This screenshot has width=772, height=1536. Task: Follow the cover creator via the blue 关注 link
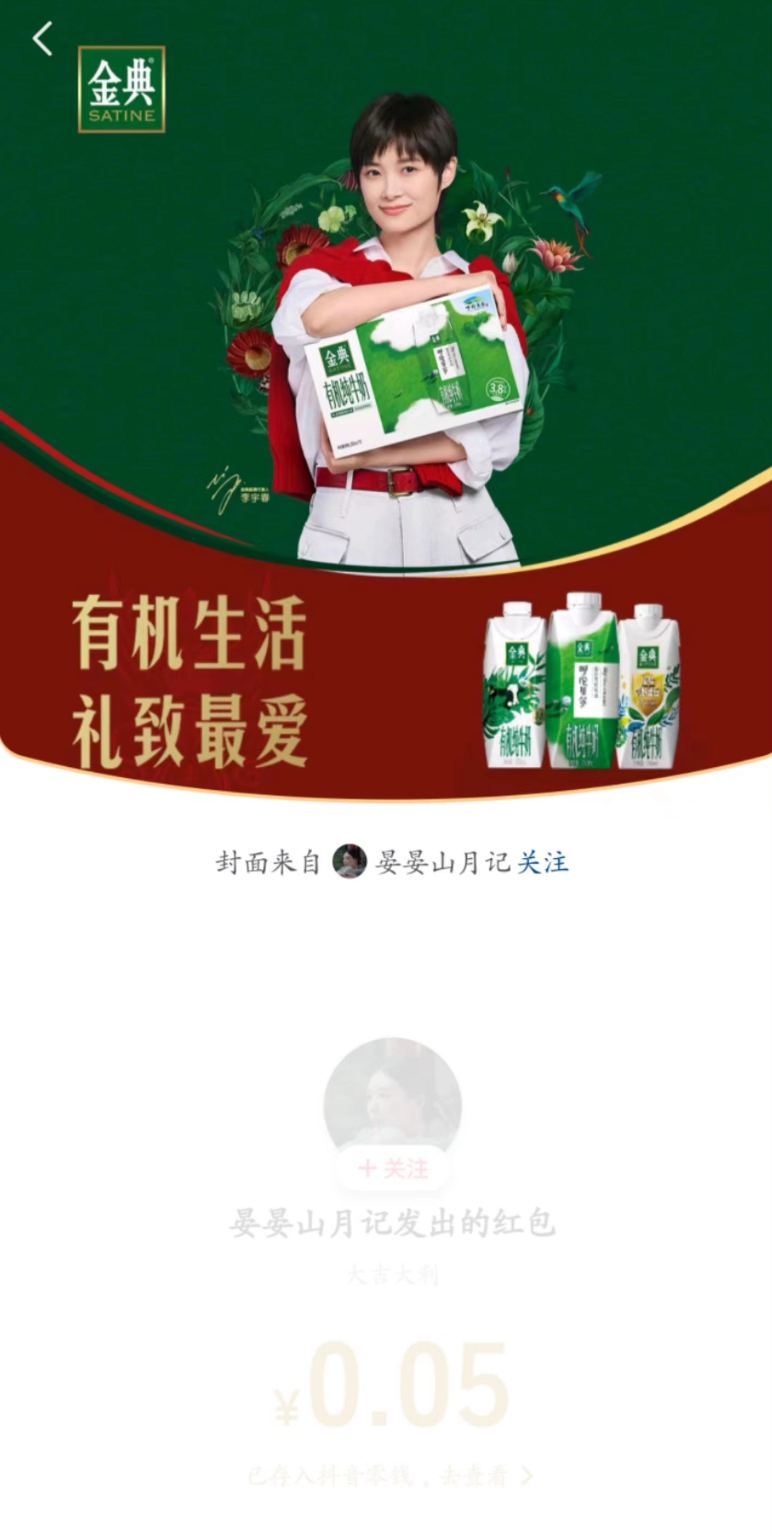point(543,862)
